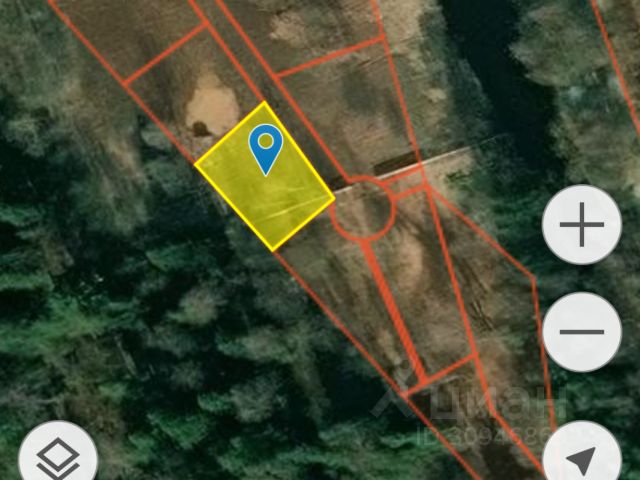Tap the blue pin on highlighted parcel
Image resolution: width=640 pixels, height=480 pixels.
(266, 150)
